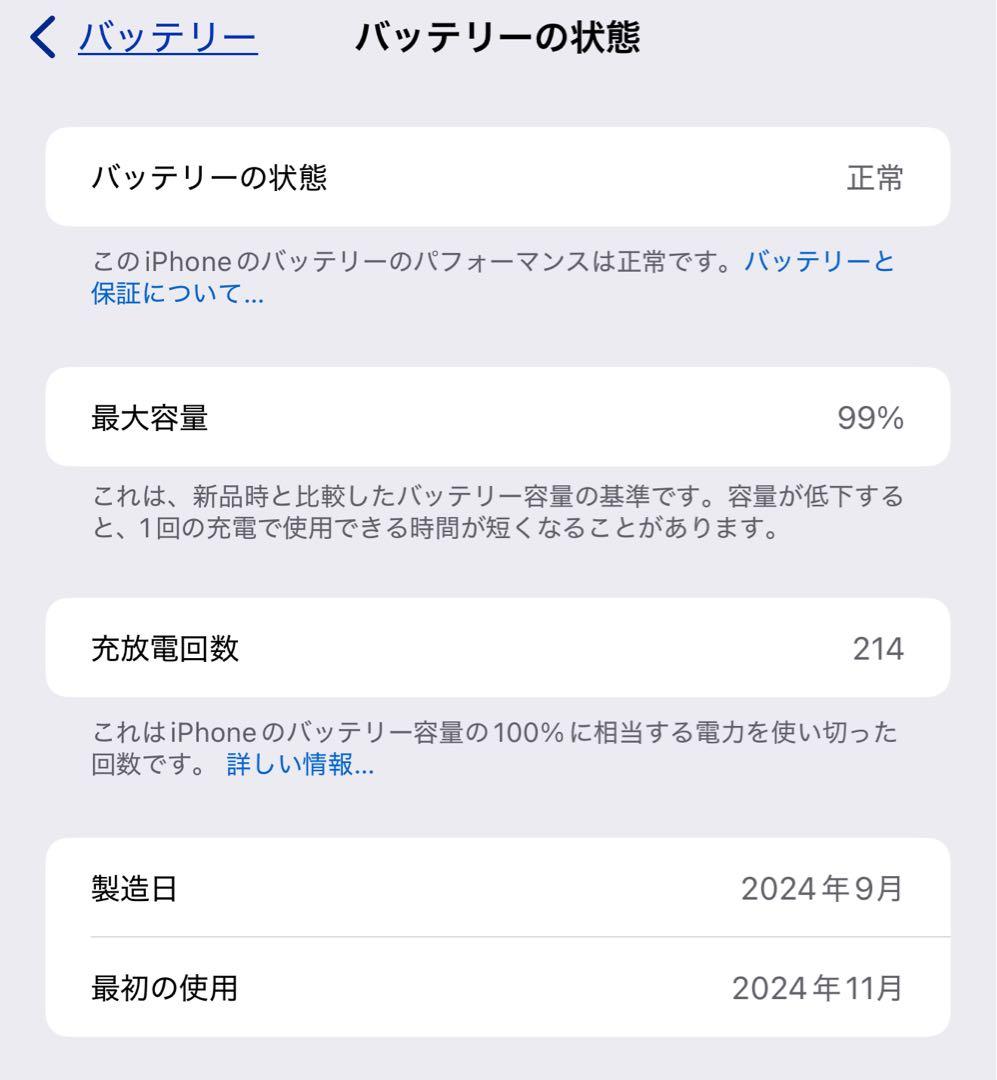The height and width of the screenshot is (1080, 997).
Task: Tap the バッテリー back label
Action: (165, 33)
